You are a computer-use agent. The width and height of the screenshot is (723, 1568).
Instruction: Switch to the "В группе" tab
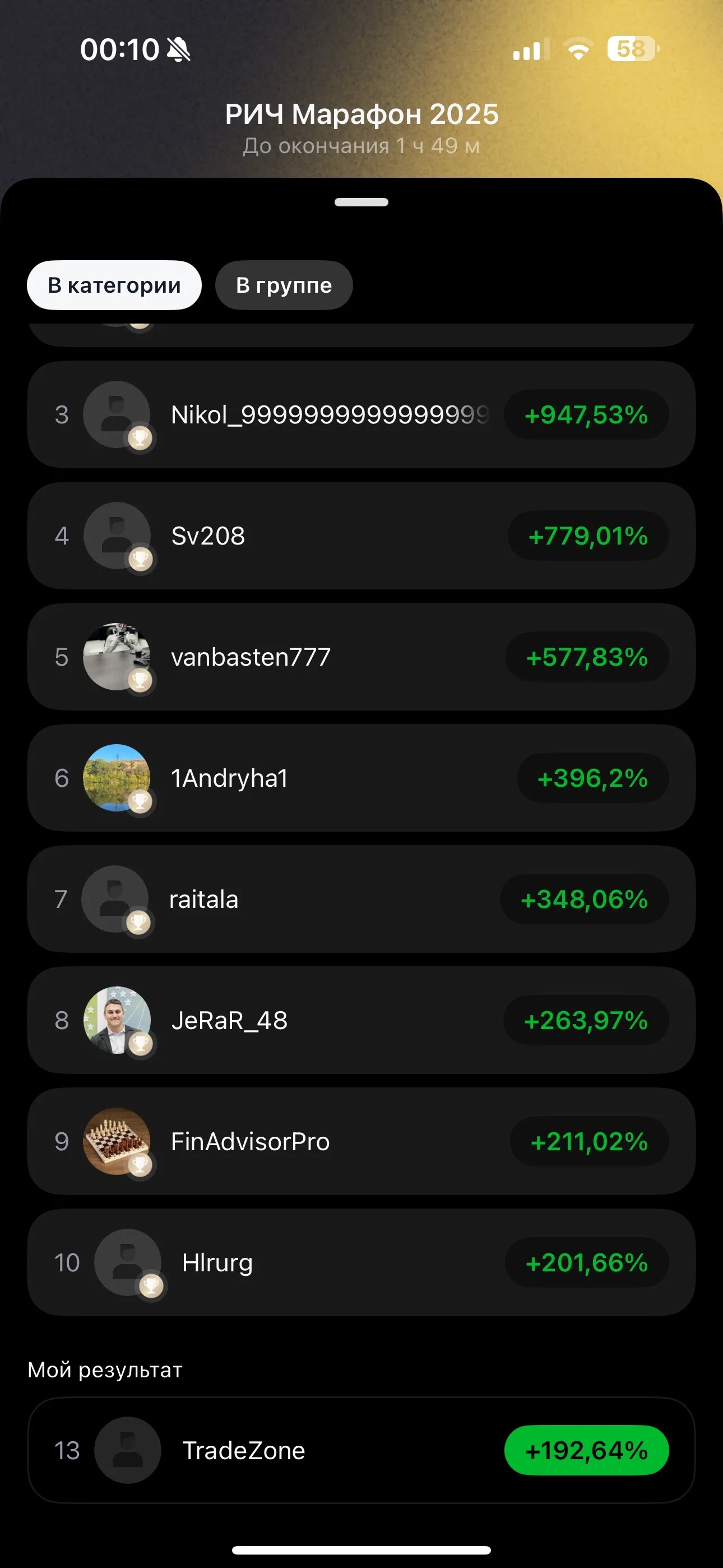(284, 285)
